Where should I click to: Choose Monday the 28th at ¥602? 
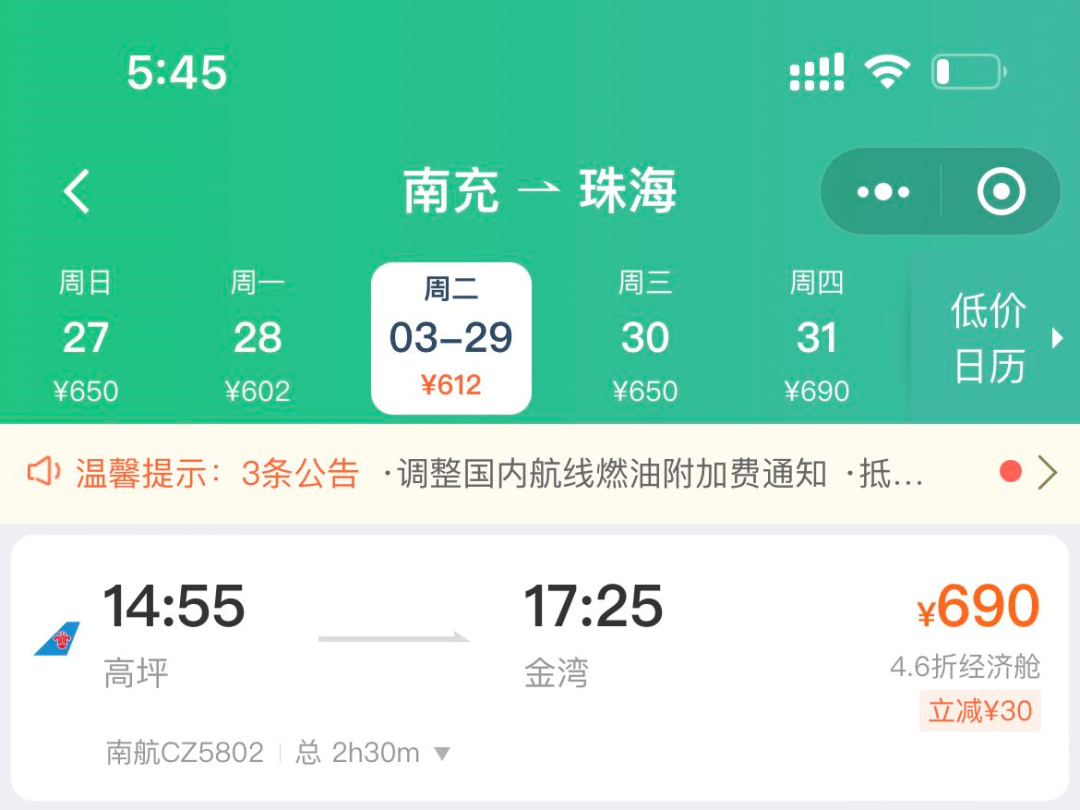[x=257, y=338]
